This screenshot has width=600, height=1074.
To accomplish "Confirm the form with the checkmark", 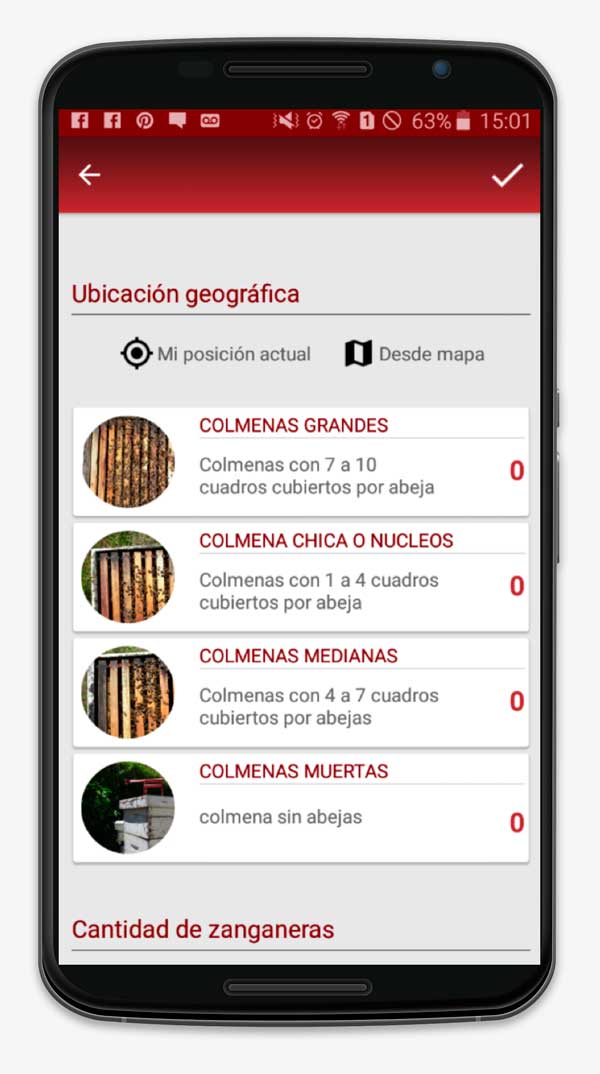I will [x=507, y=175].
